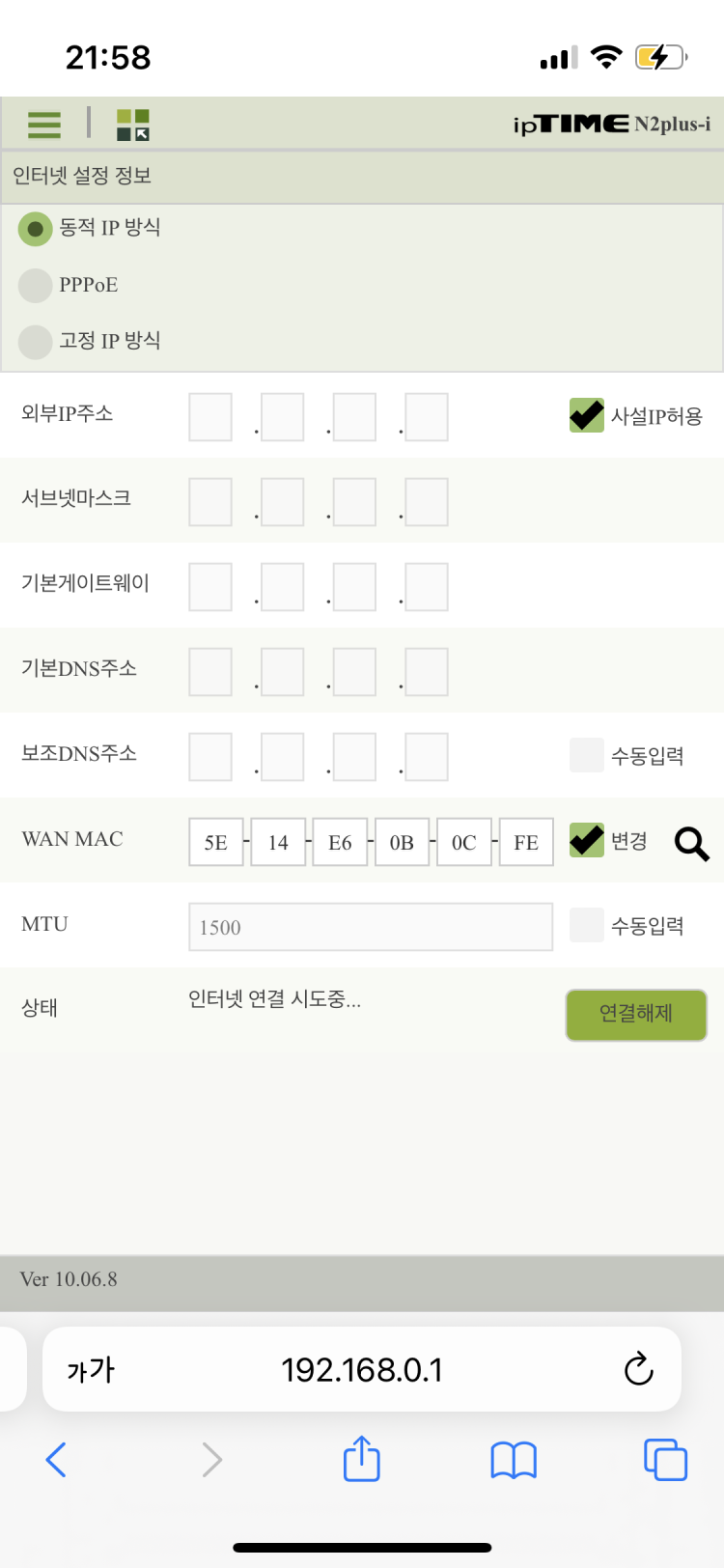Enable 수동입력 for 보조DNS주소
The image size is (724, 1568).
coord(586,756)
